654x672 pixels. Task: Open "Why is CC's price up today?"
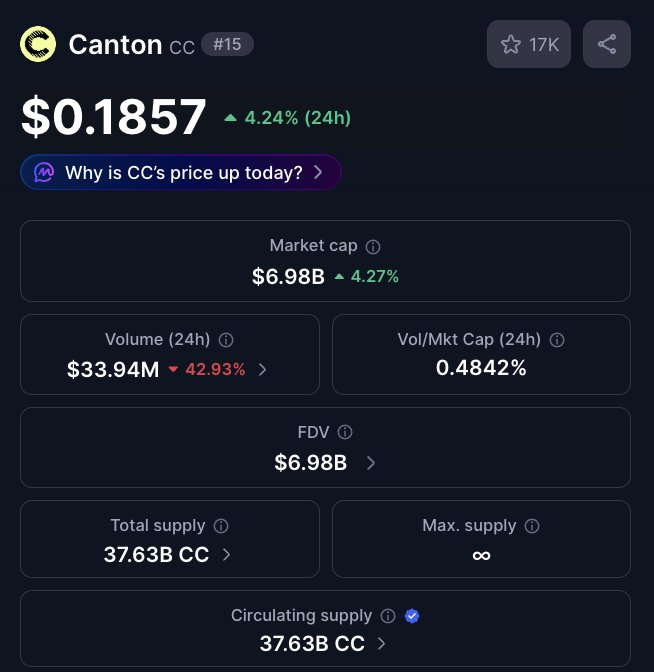[x=181, y=172]
